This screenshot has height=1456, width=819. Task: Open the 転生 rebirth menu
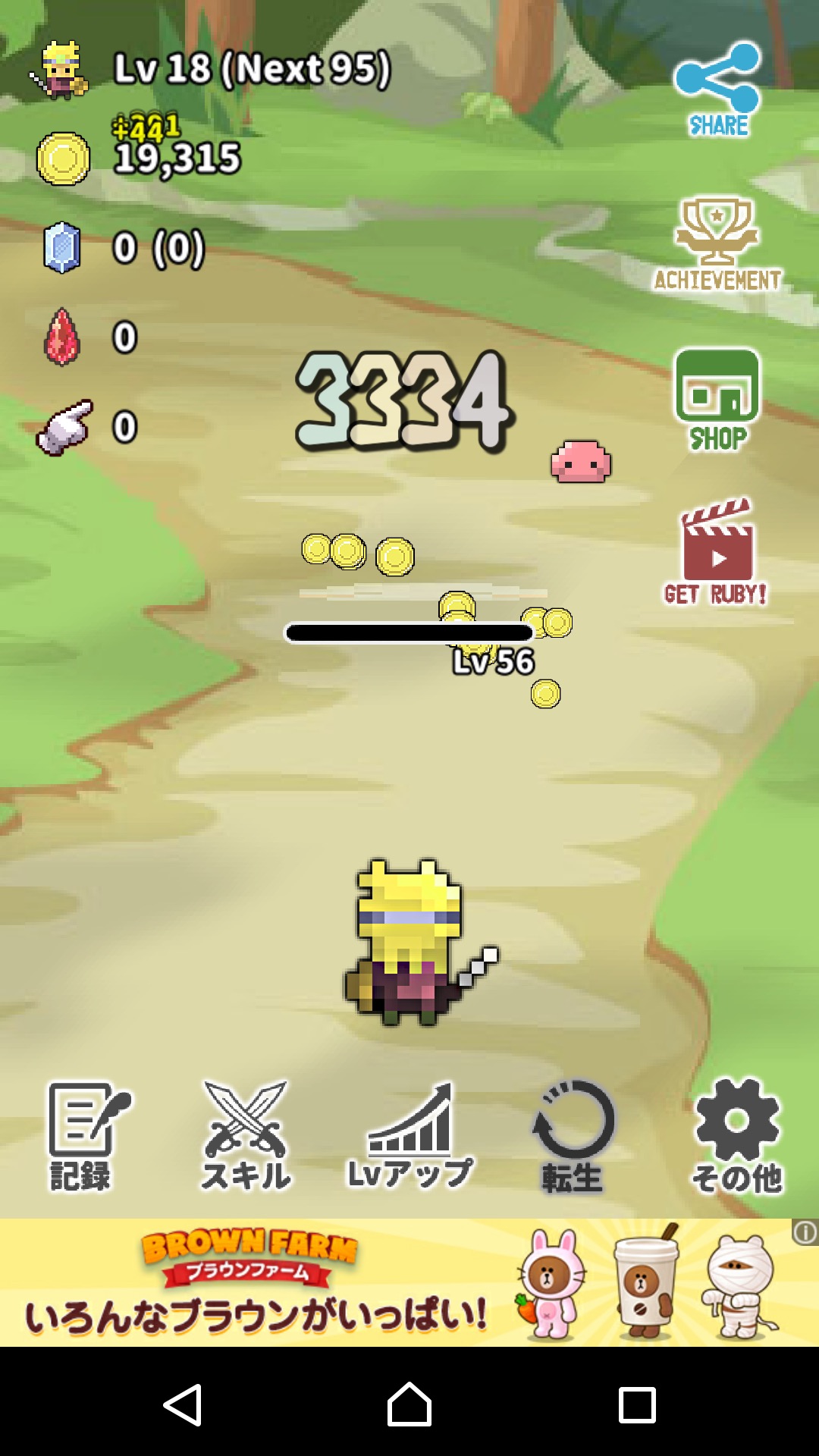tap(573, 1136)
